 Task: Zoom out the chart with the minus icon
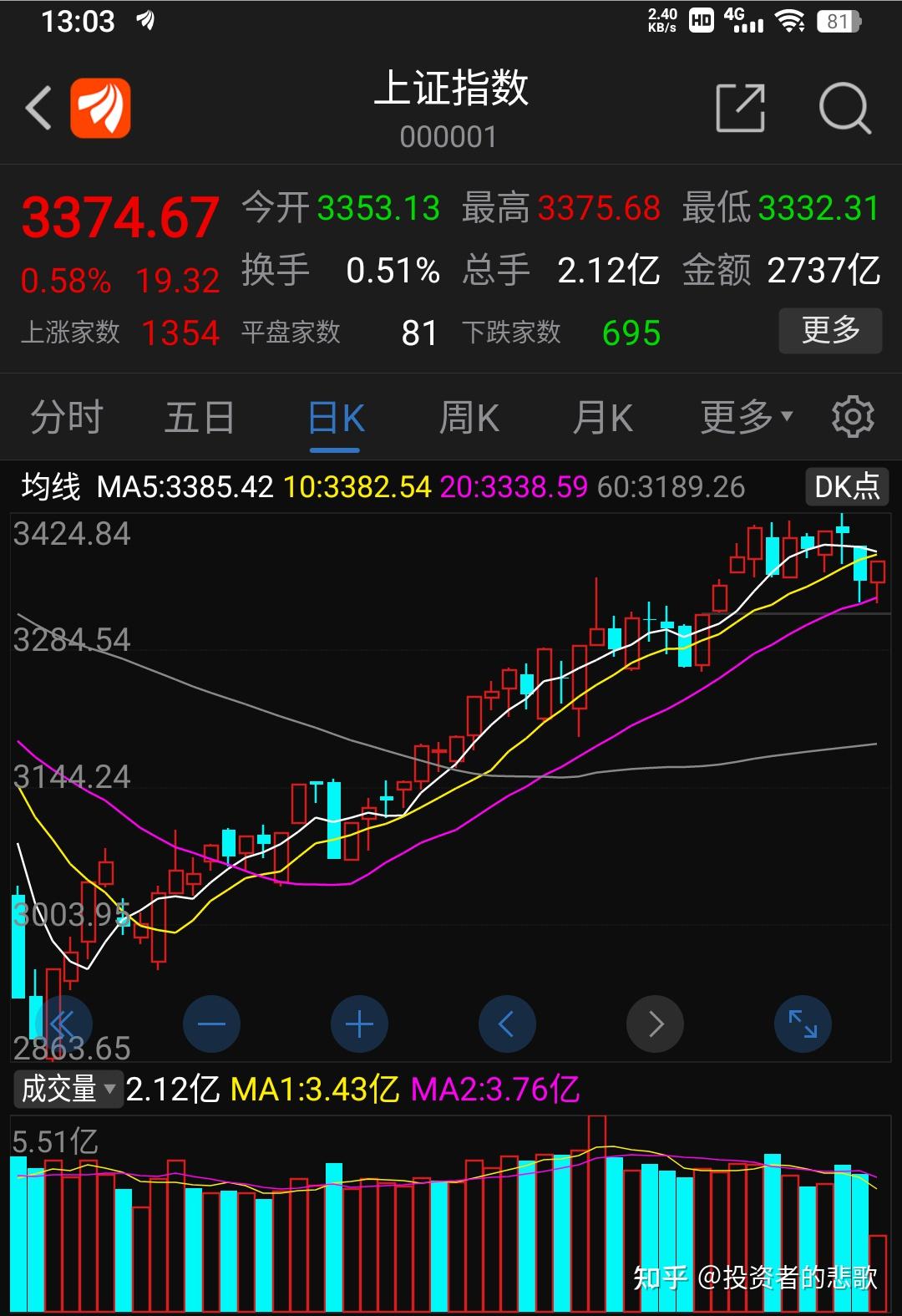(x=211, y=1024)
